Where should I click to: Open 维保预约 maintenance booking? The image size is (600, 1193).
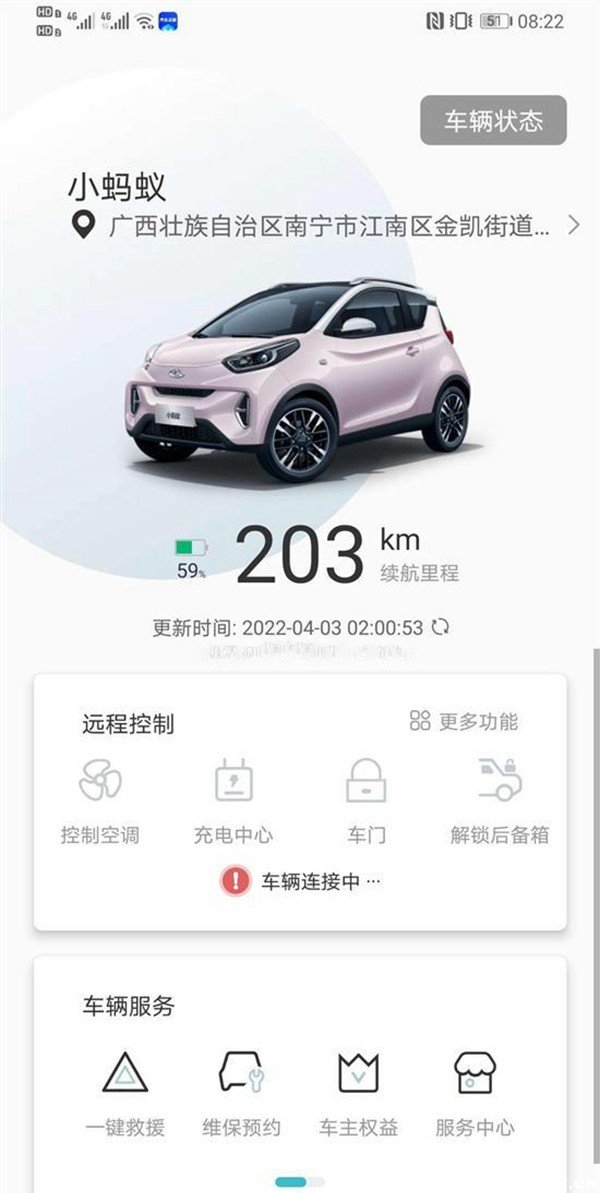pos(241,1092)
